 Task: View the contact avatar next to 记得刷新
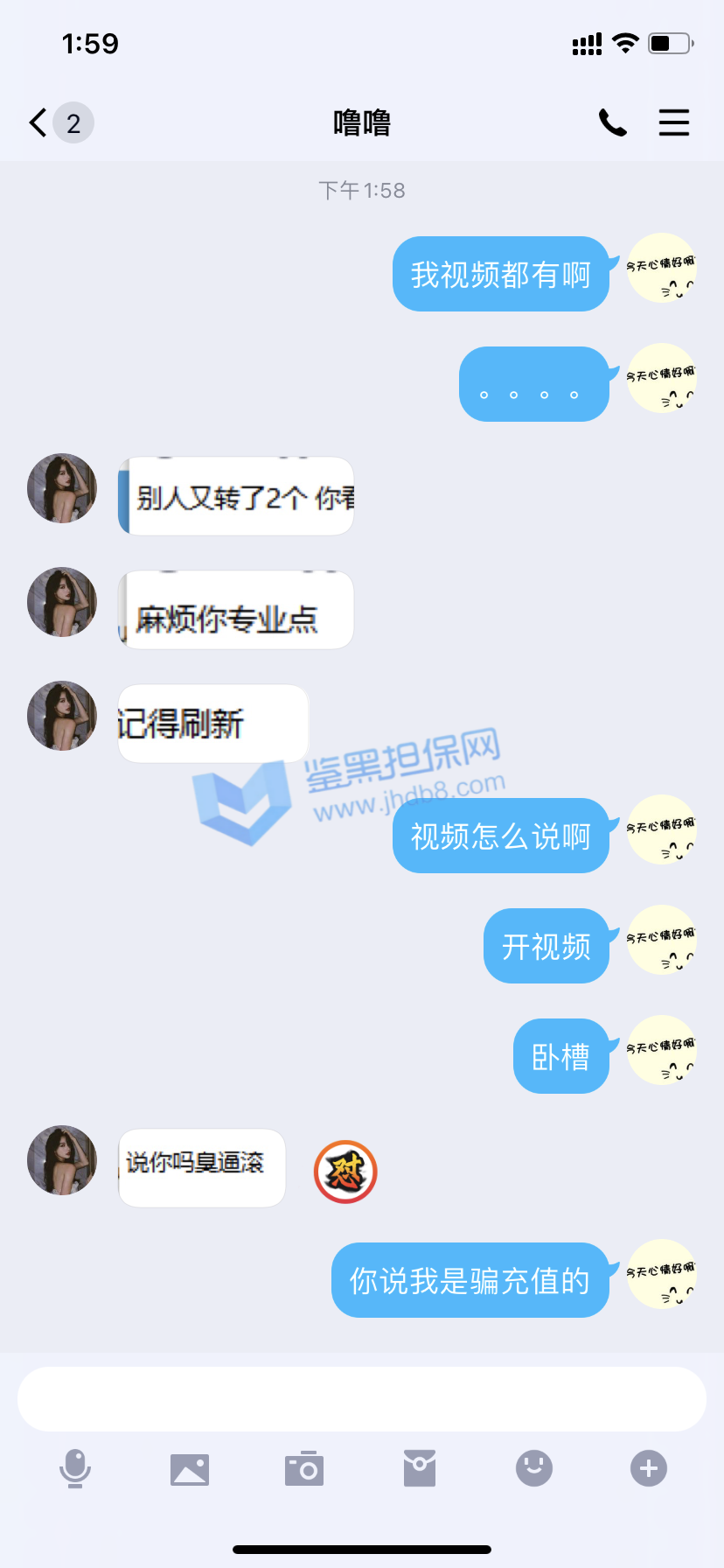62,716
